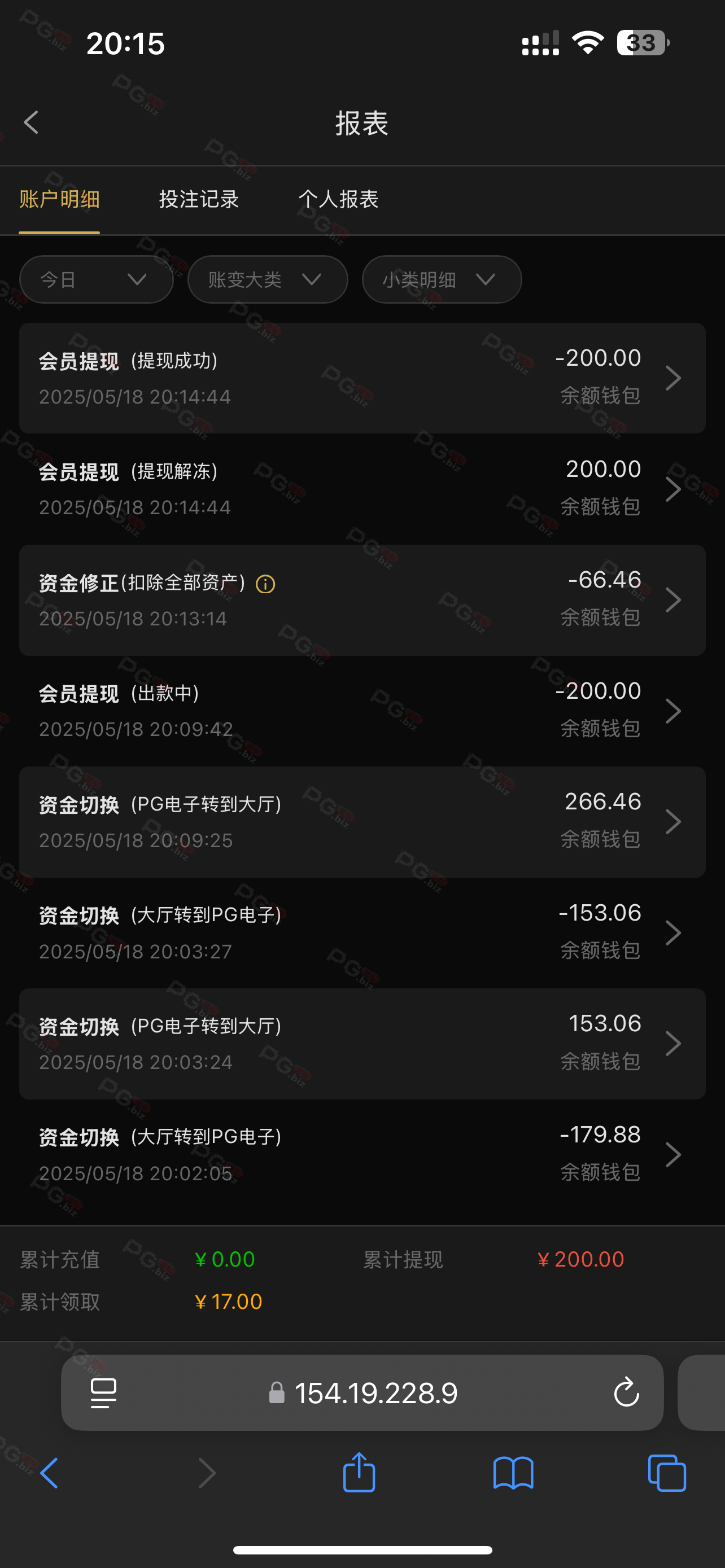
Task: Open the 266.46 资金切换 record
Action: [362, 822]
